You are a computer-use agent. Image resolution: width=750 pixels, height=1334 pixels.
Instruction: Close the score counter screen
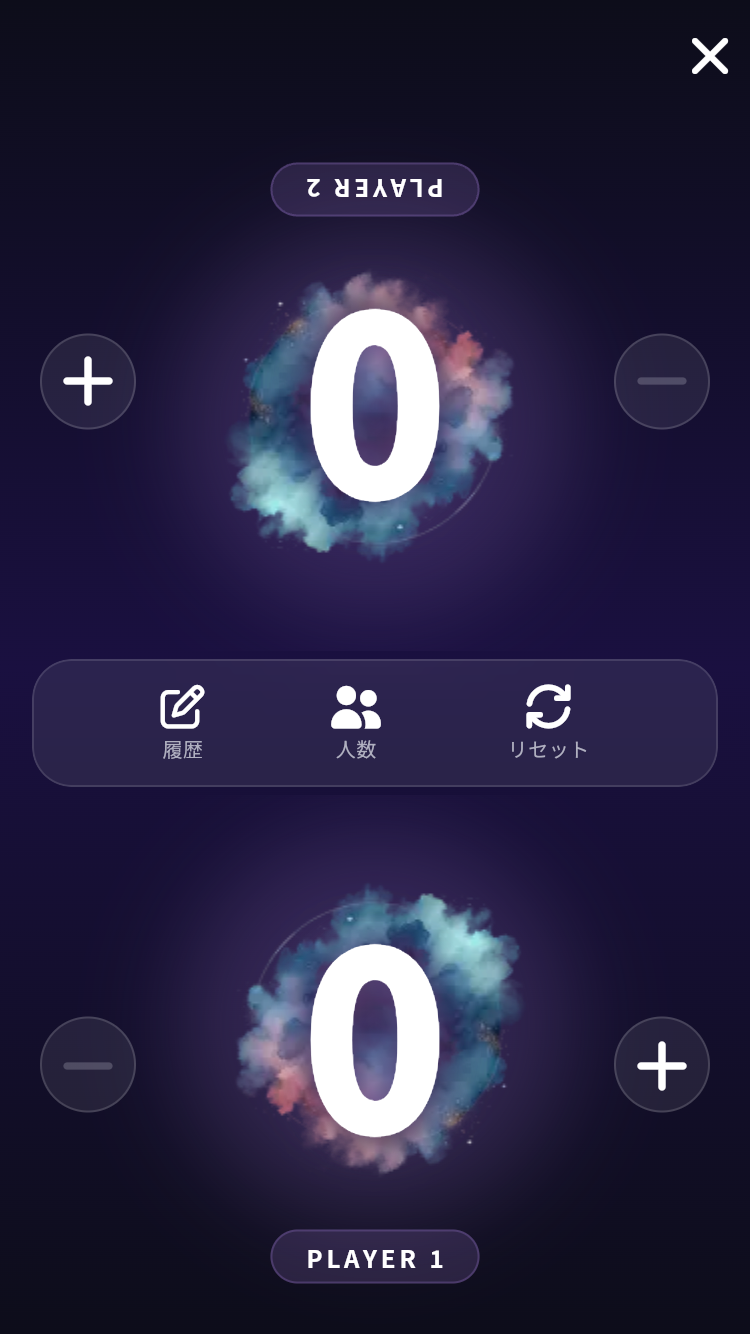click(709, 56)
